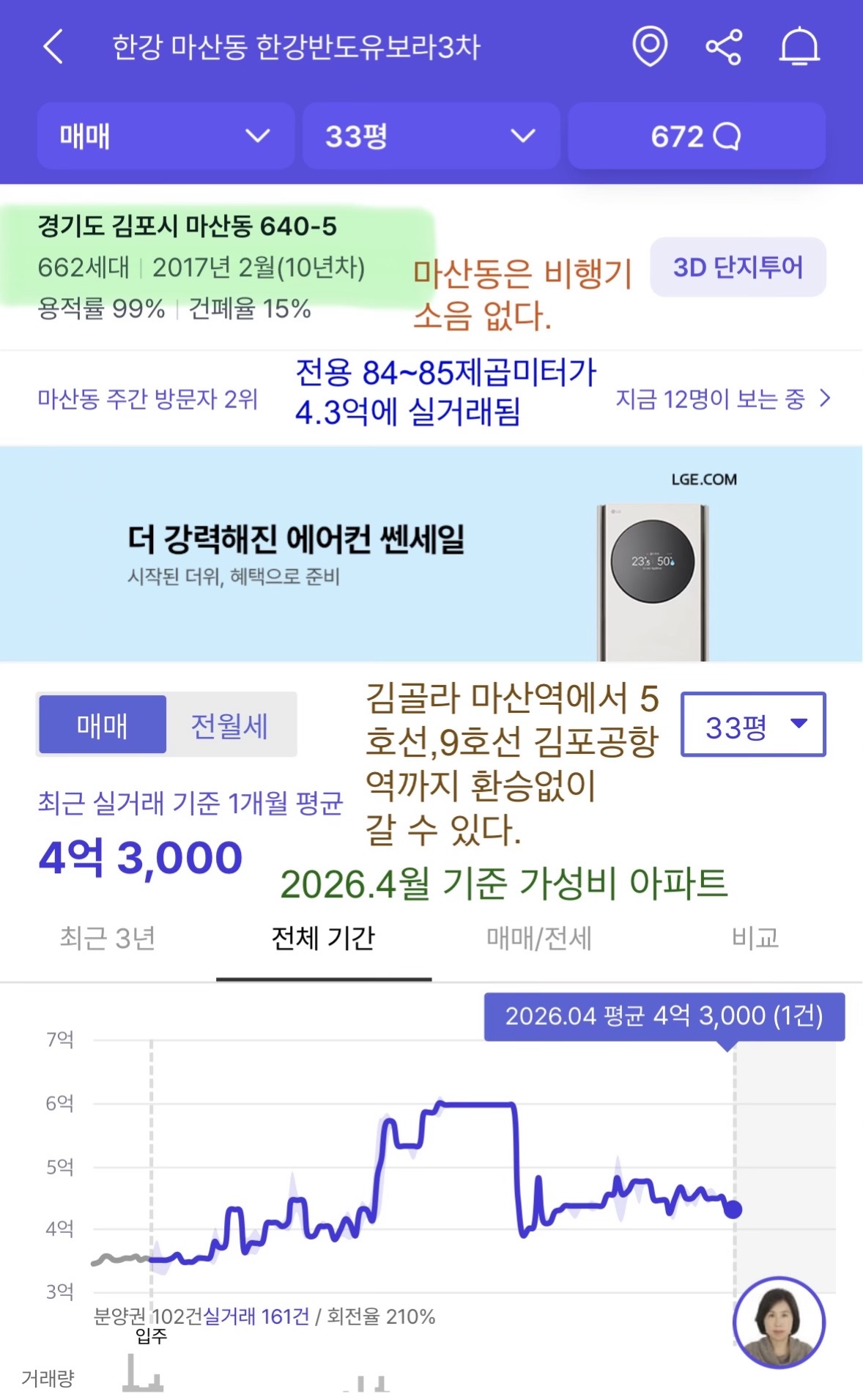The height and width of the screenshot is (1400, 863).
Task: Switch to the 매매/전세 tab
Action: (539, 938)
